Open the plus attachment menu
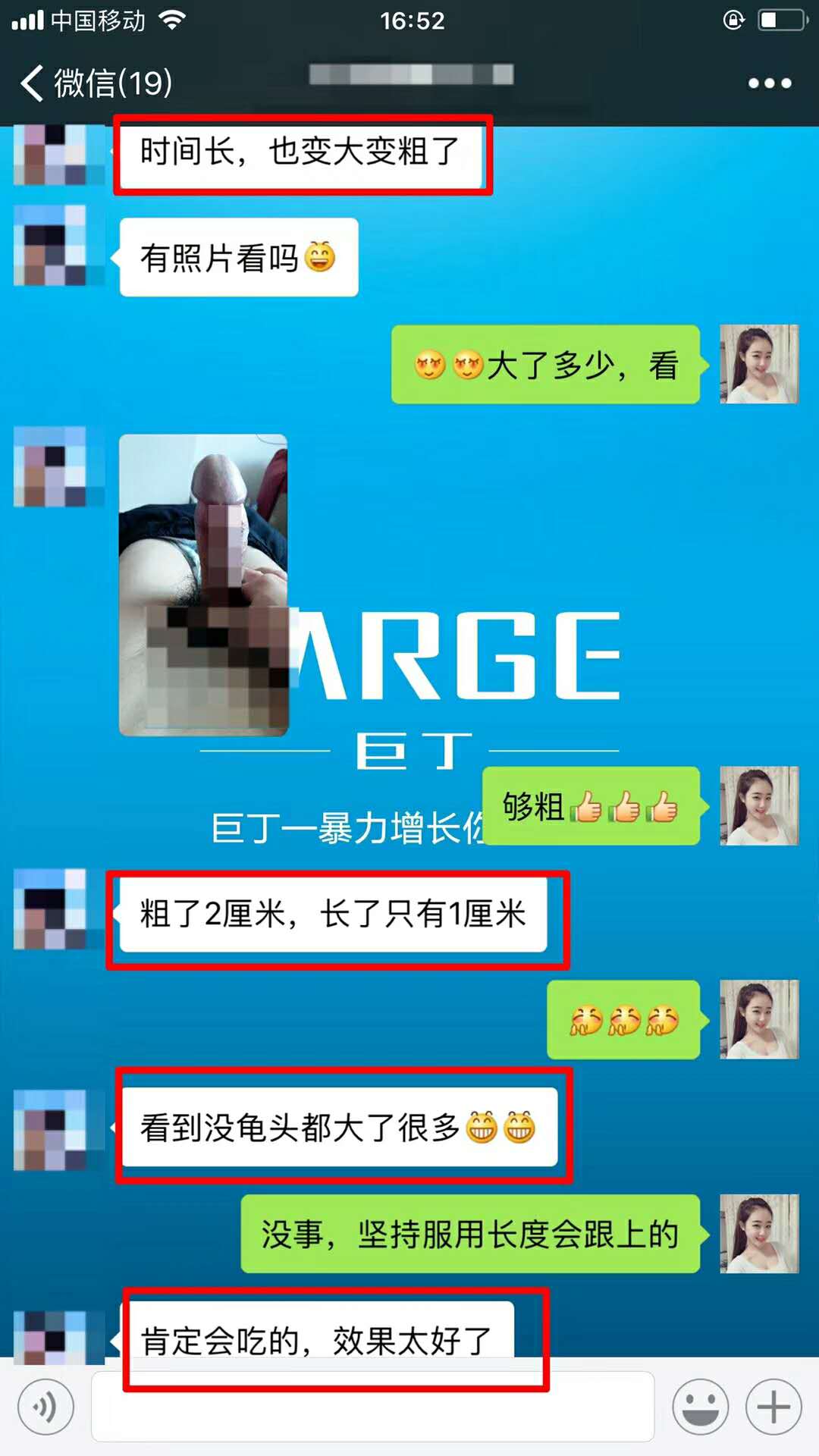Viewport: 819px width, 1456px height. [773, 1407]
